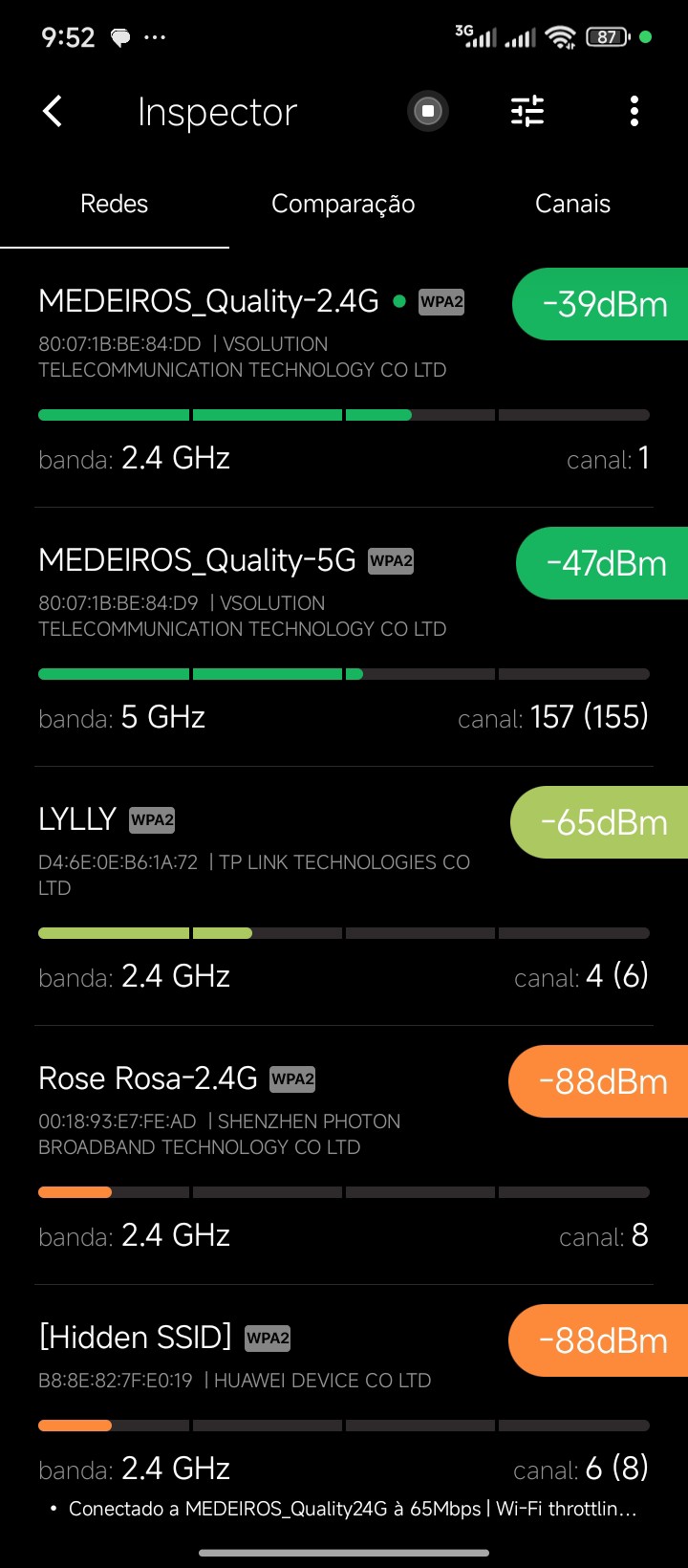The width and height of the screenshot is (688, 1568).
Task: Switch to the Comparação tab
Action: point(343,204)
